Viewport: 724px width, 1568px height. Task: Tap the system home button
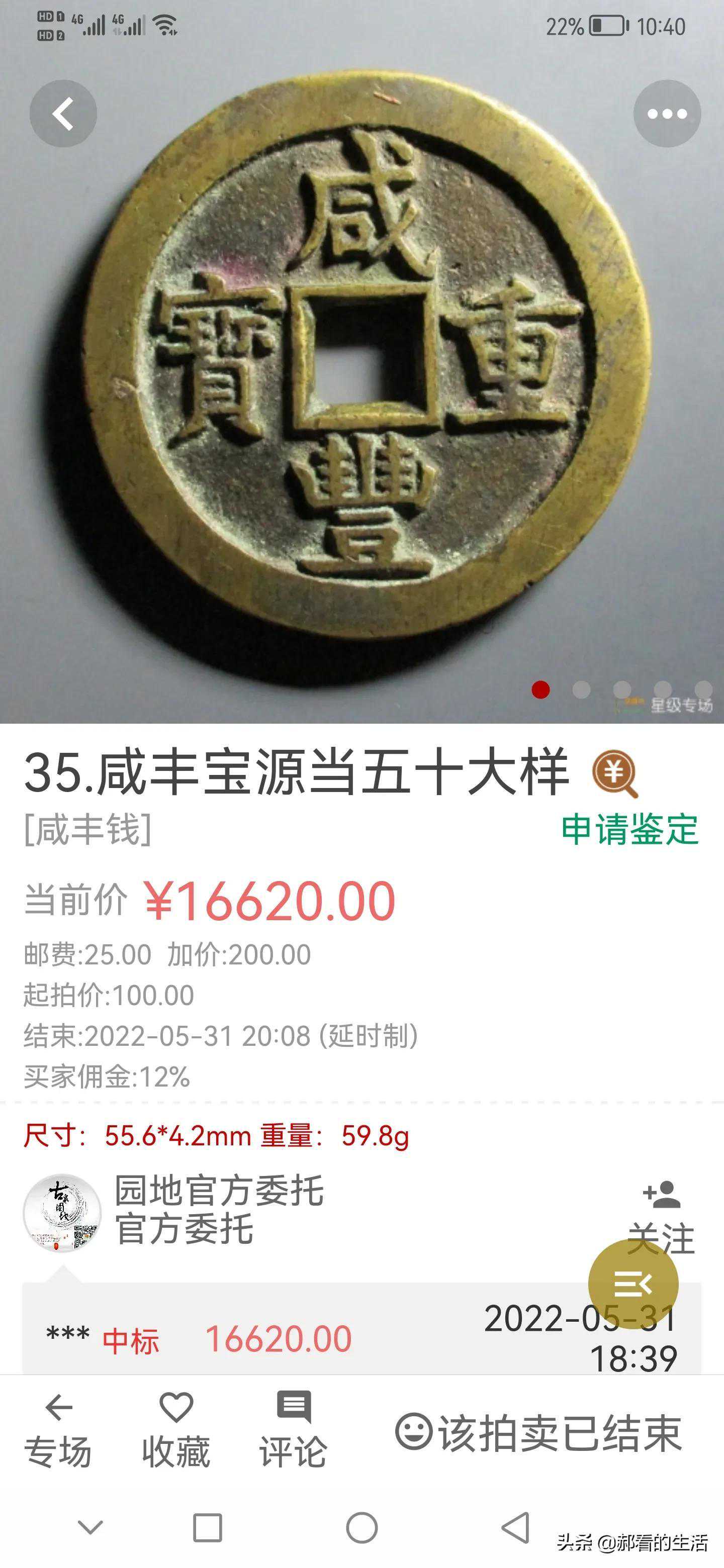tap(361, 1528)
